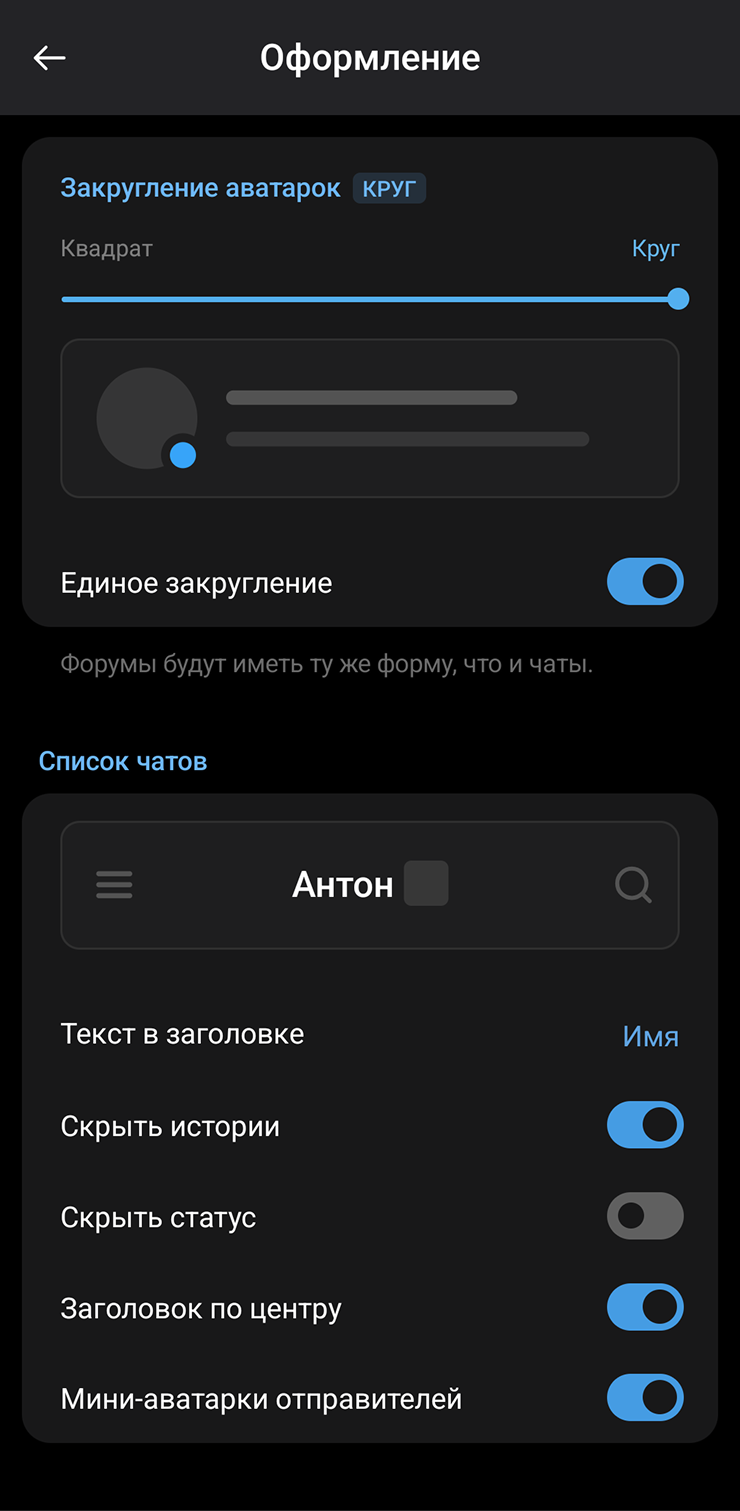The image size is (740, 1511).
Task: Tap the avatar rounding slider track
Action: click(370, 299)
